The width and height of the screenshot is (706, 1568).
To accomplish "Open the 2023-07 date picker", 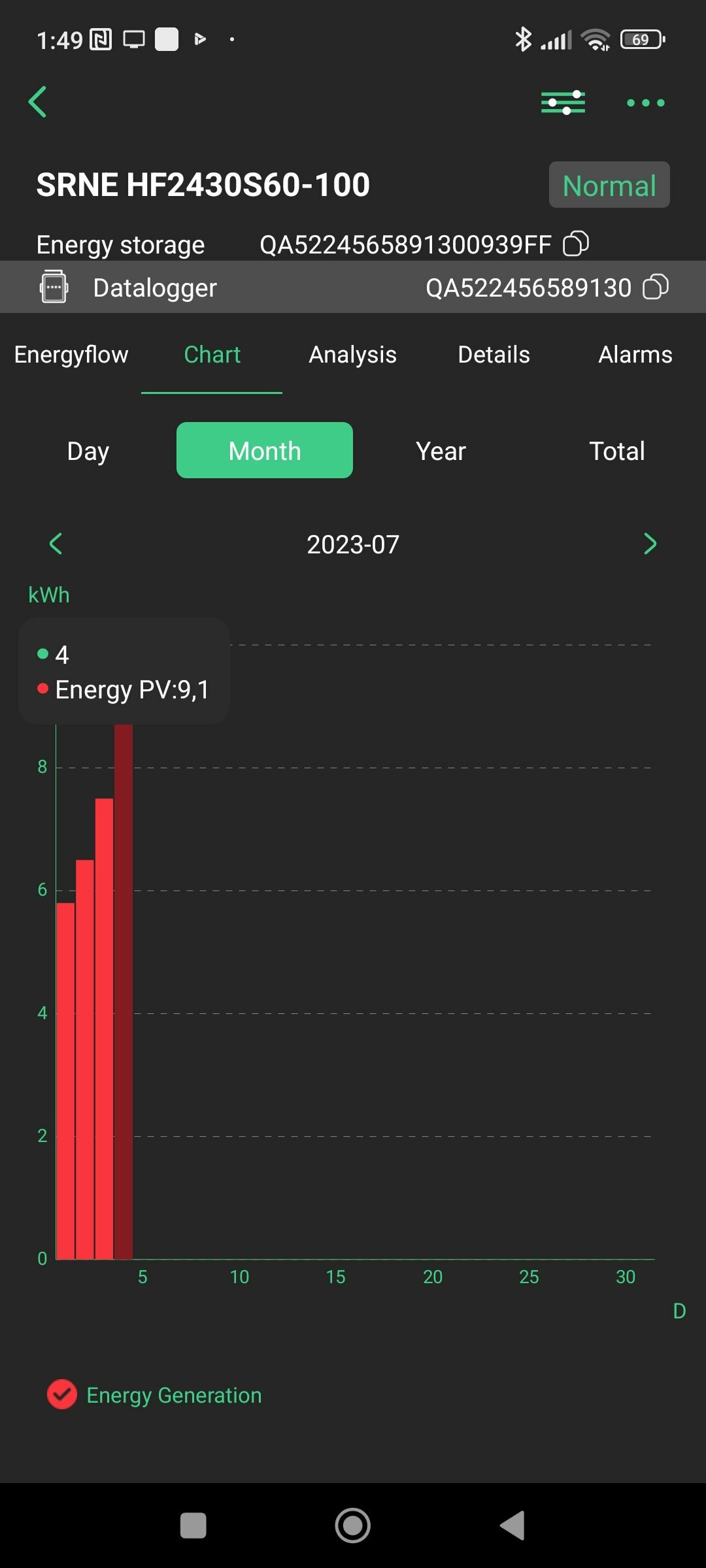I will (x=353, y=544).
